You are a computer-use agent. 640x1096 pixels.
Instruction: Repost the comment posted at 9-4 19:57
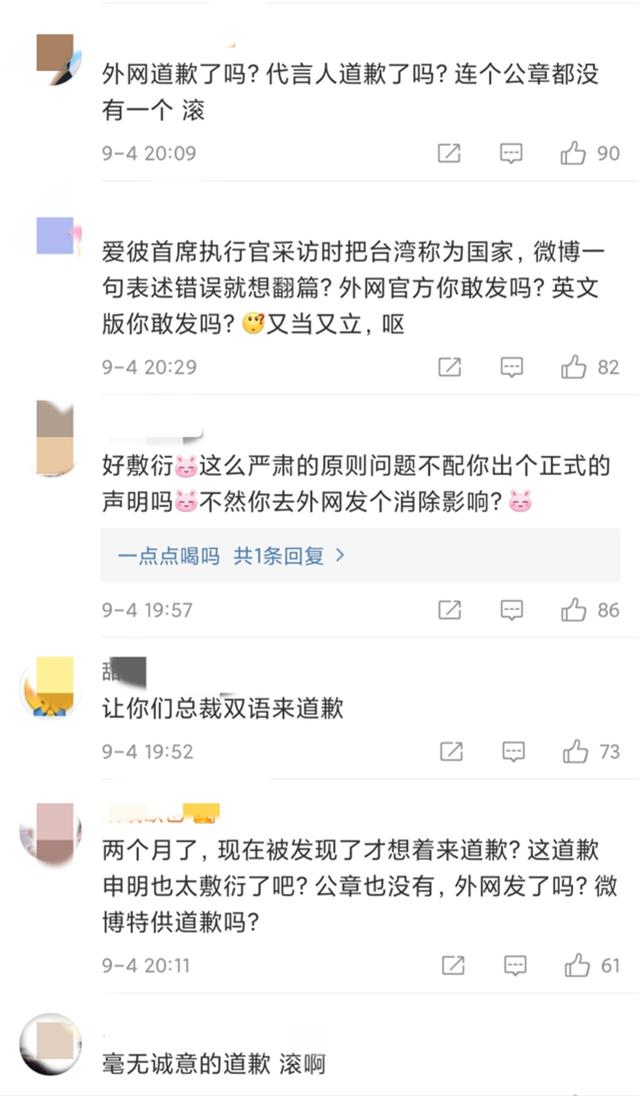coord(449,609)
